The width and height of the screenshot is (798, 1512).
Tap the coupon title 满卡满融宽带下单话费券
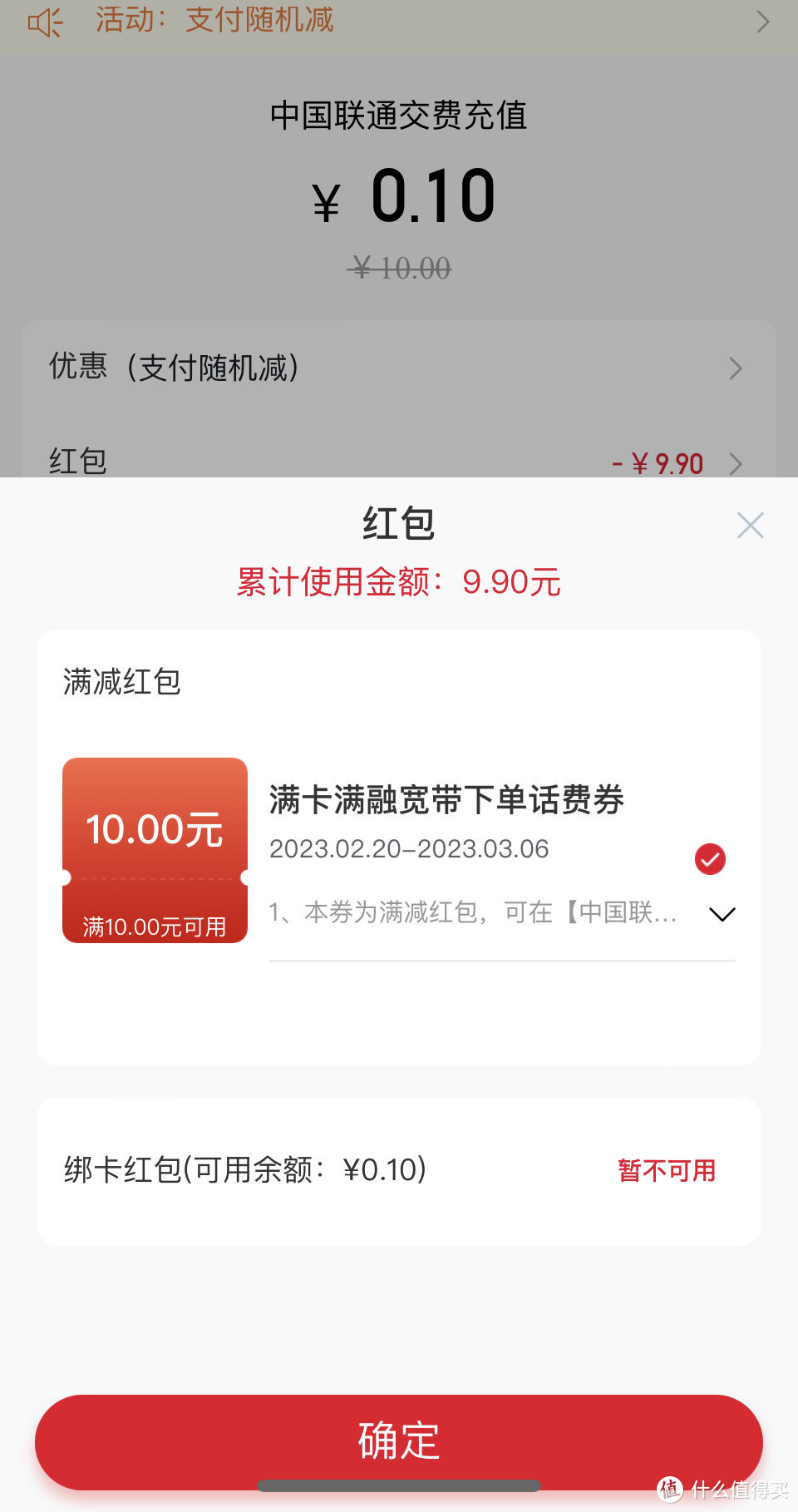click(446, 800)
